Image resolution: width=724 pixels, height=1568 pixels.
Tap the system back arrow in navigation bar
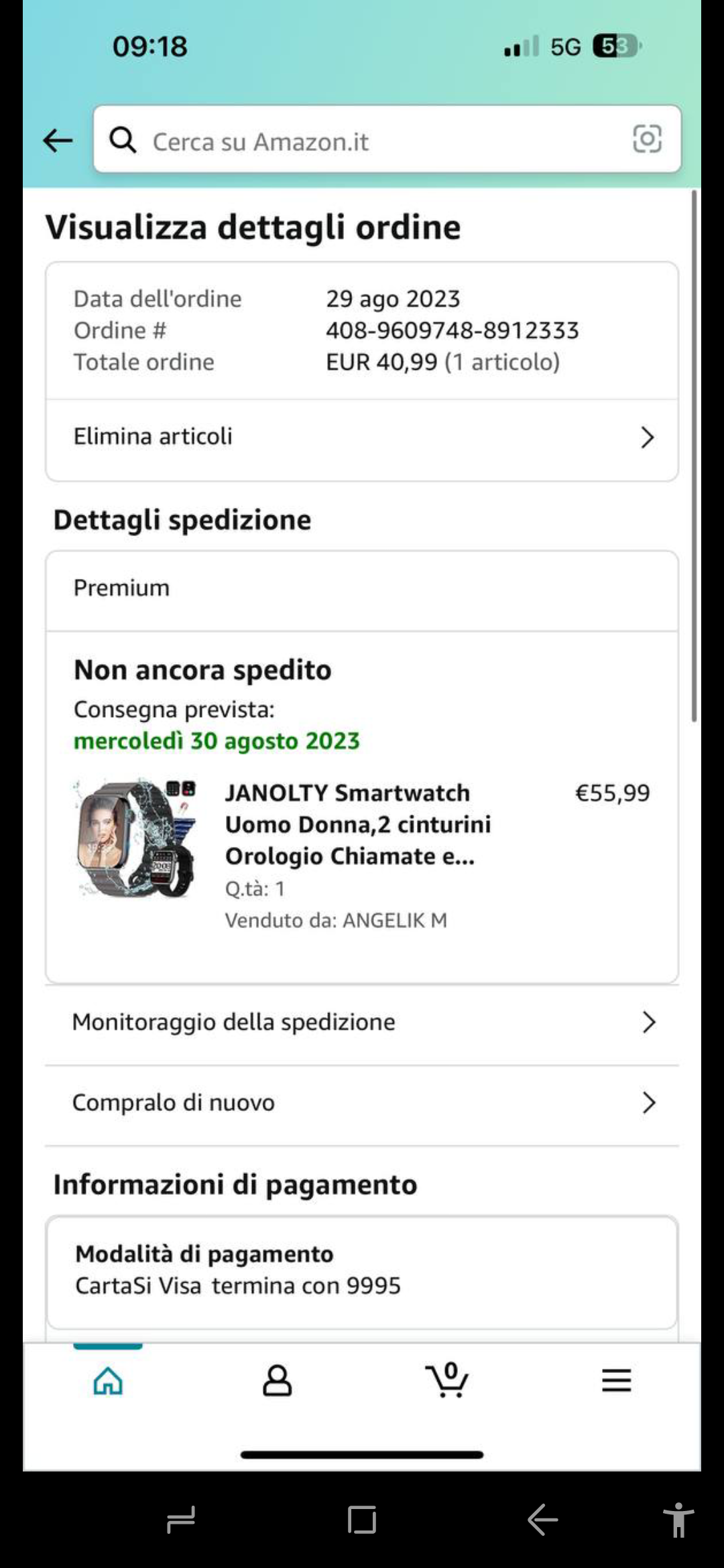[x=543, y=1520]
